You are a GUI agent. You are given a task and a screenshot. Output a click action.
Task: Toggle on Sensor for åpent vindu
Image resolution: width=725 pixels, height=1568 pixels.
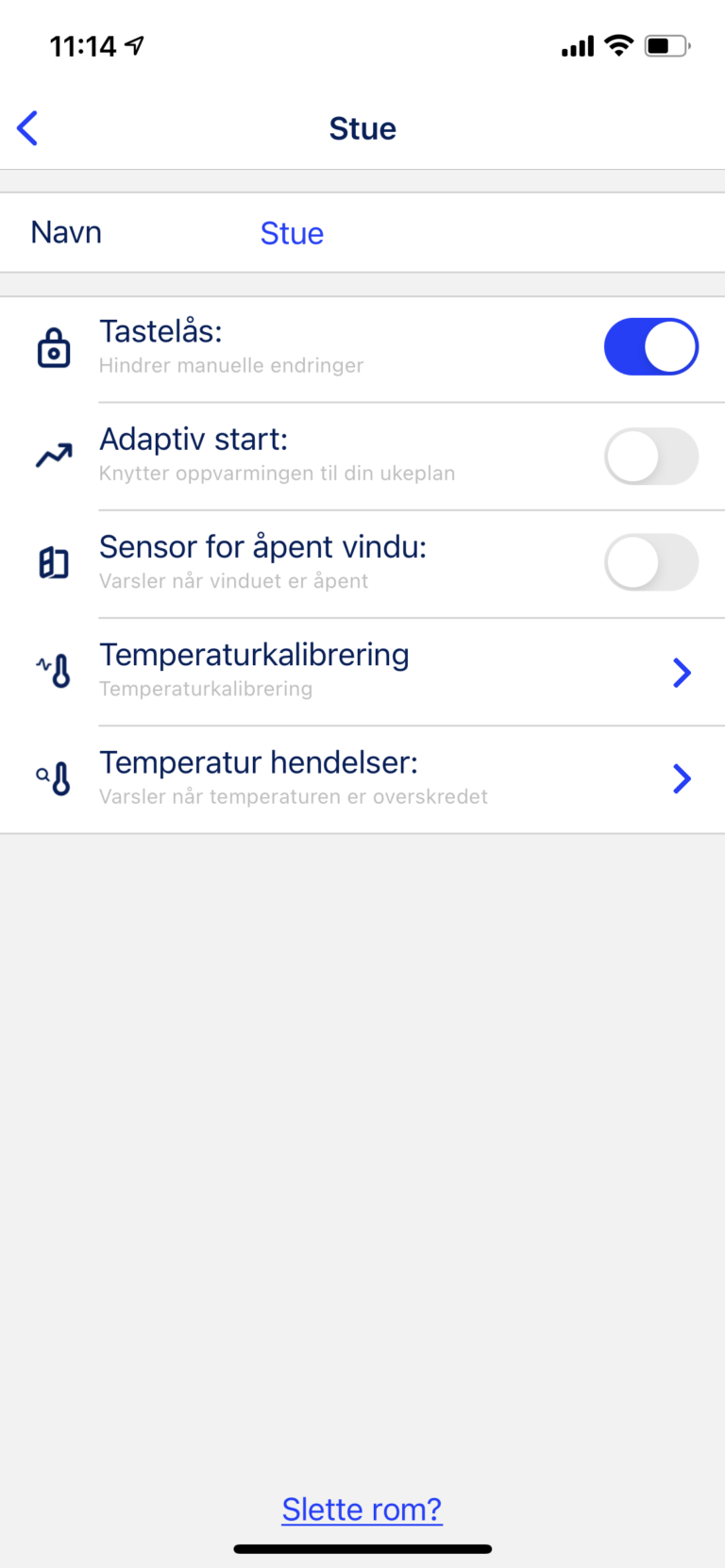point(650,563)
